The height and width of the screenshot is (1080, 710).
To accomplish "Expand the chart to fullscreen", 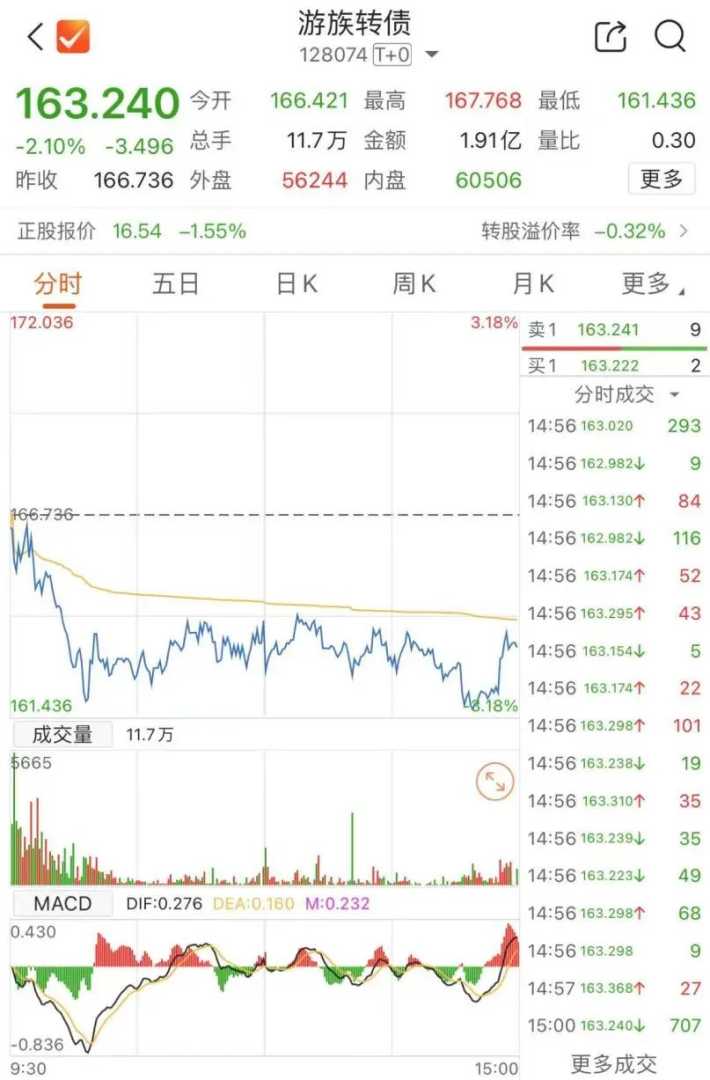I will click(x=493, y=782).
